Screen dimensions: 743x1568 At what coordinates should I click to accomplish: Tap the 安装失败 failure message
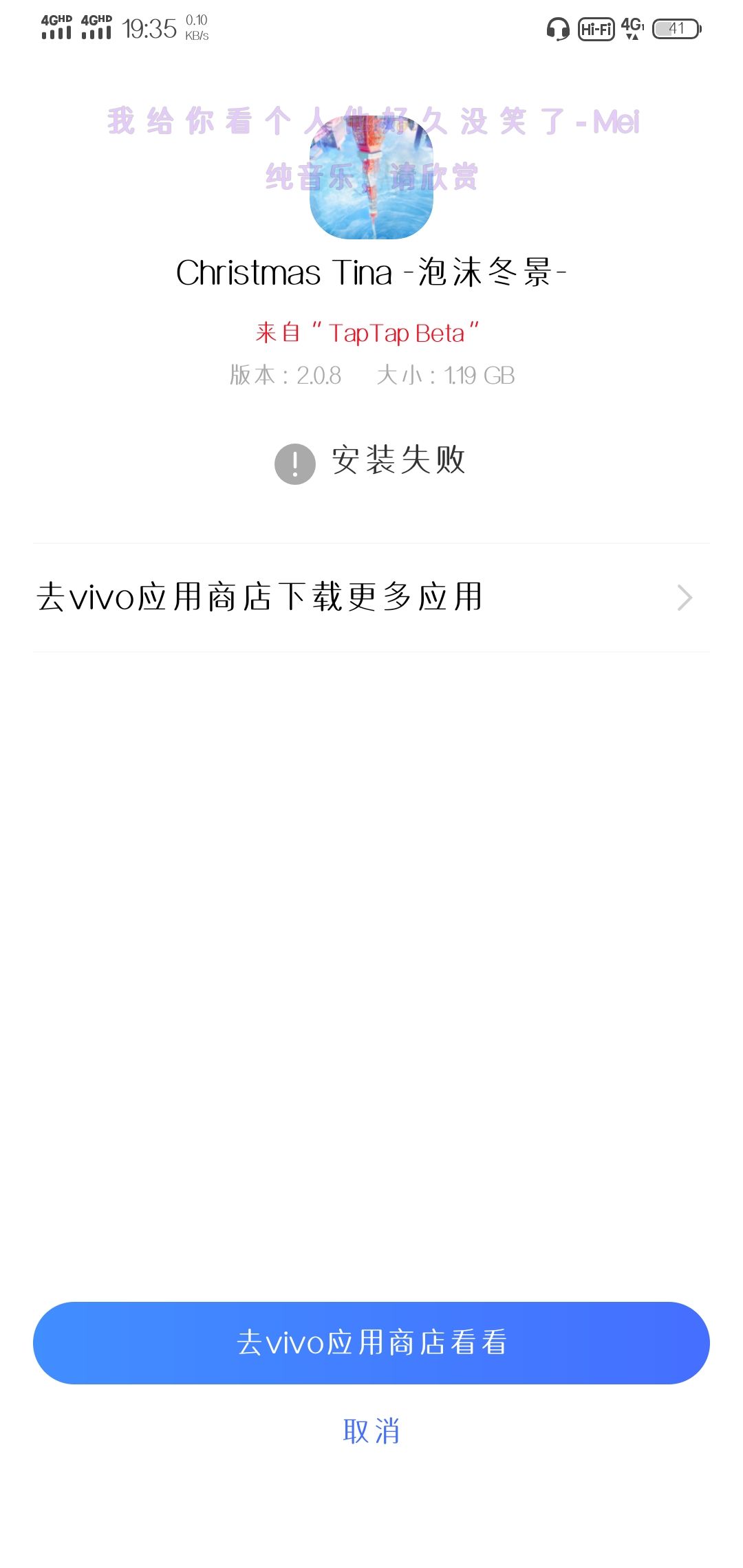(399, 462)
